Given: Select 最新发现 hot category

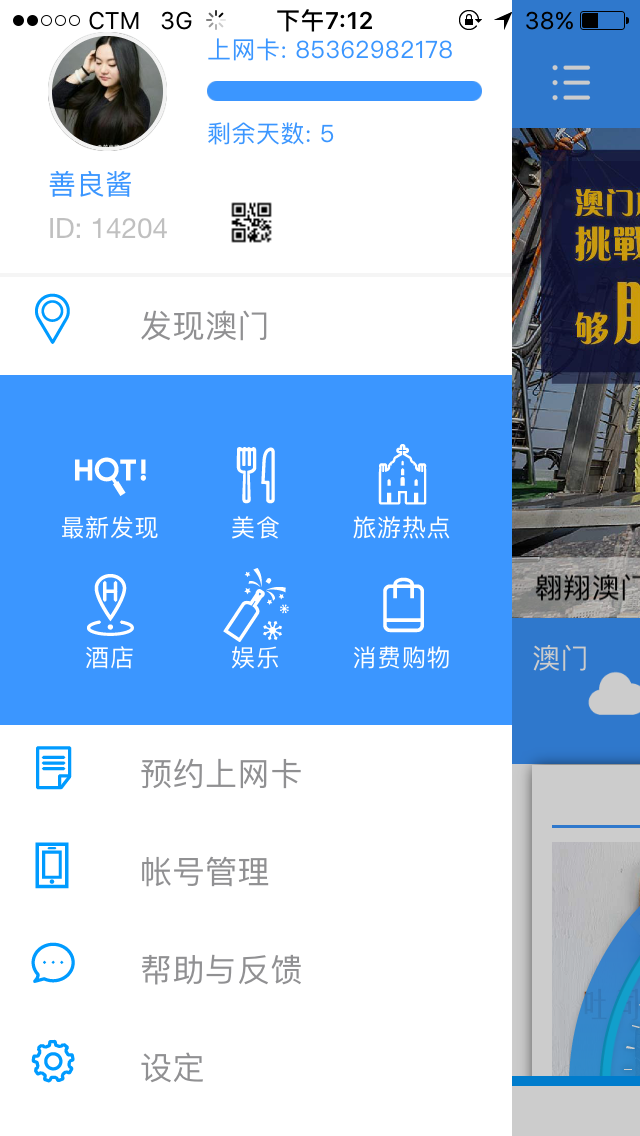Looking at the screenshot, I should (x=110, y=492).
